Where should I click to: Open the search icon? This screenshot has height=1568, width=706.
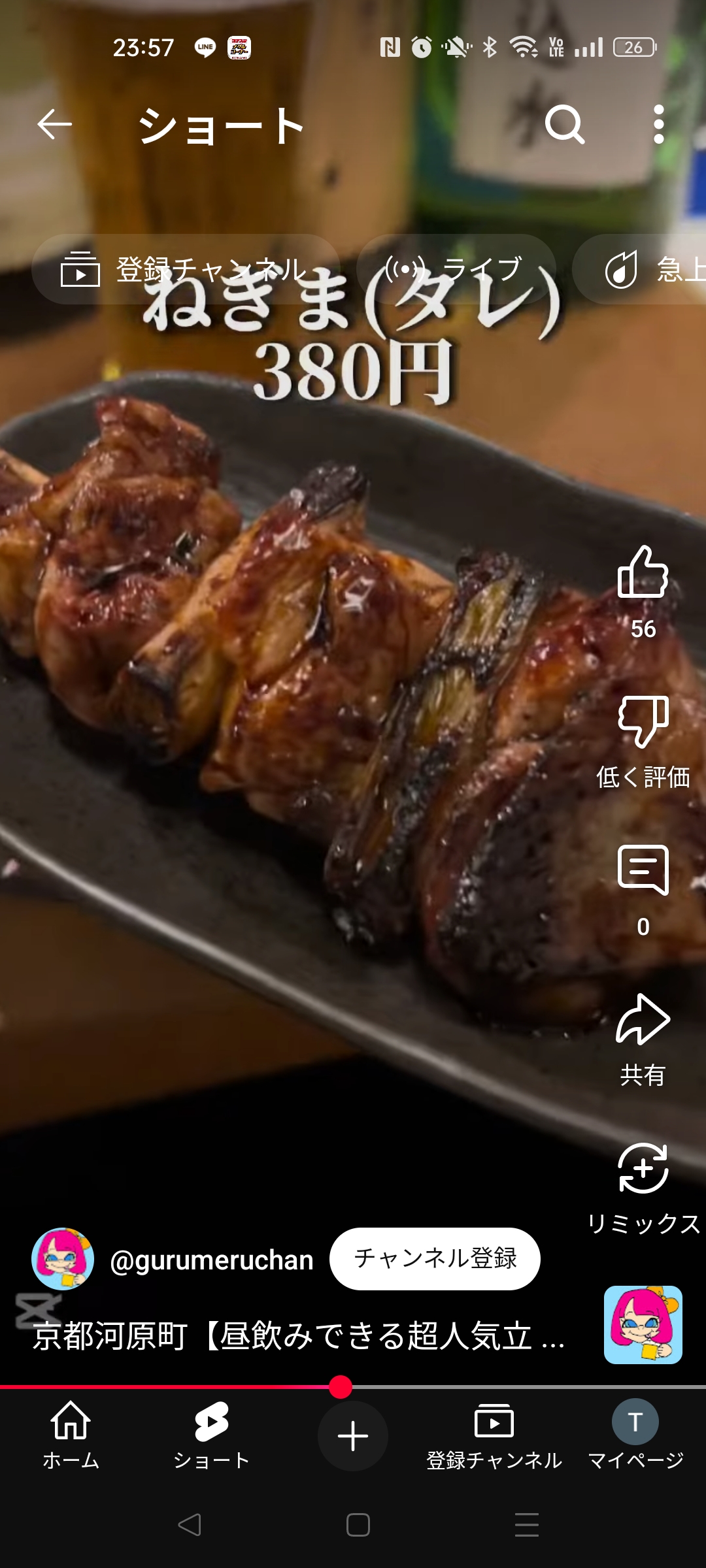tap(564, 124)
